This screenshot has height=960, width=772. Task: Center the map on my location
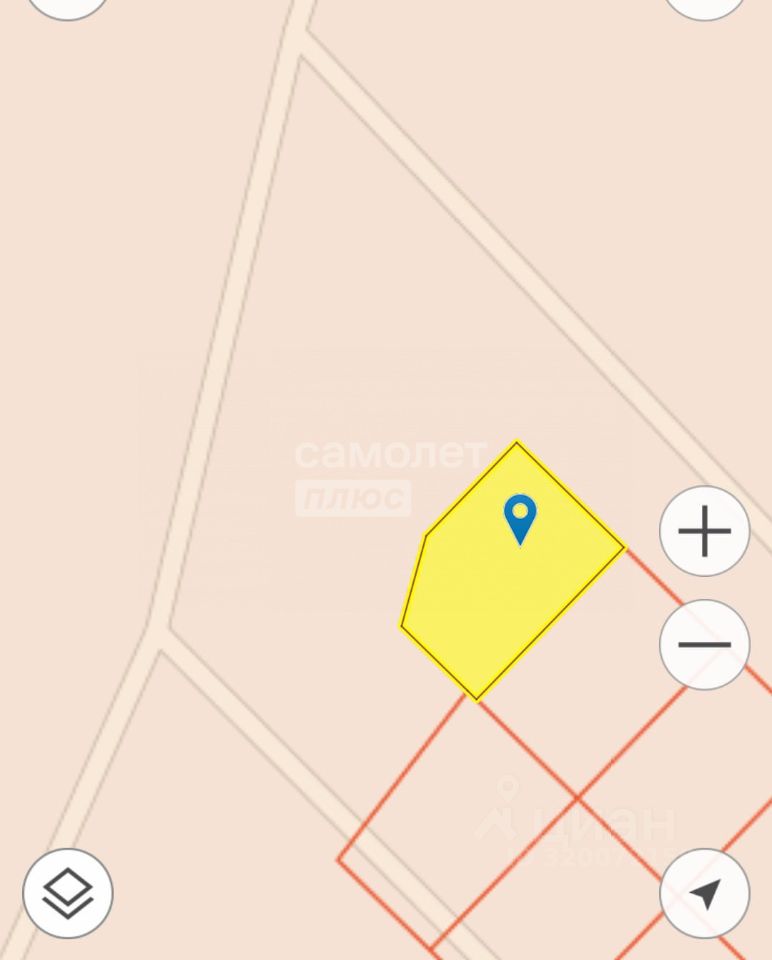click(704, 893)
